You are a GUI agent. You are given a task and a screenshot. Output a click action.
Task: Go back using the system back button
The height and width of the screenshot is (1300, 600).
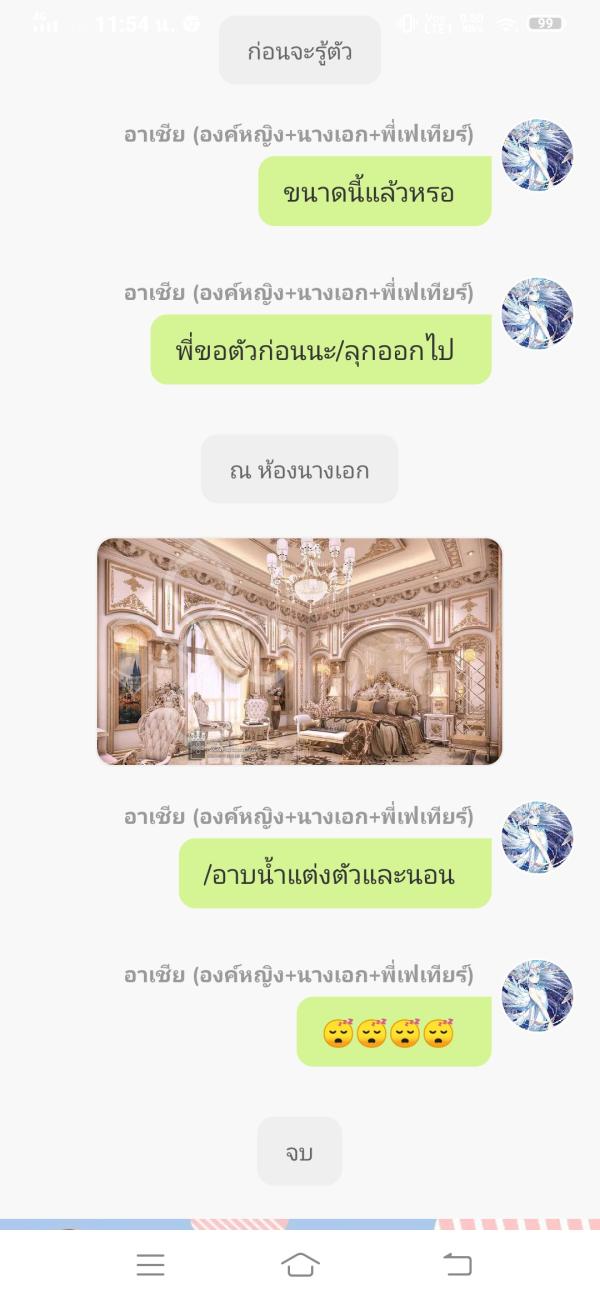[457, 1264]
